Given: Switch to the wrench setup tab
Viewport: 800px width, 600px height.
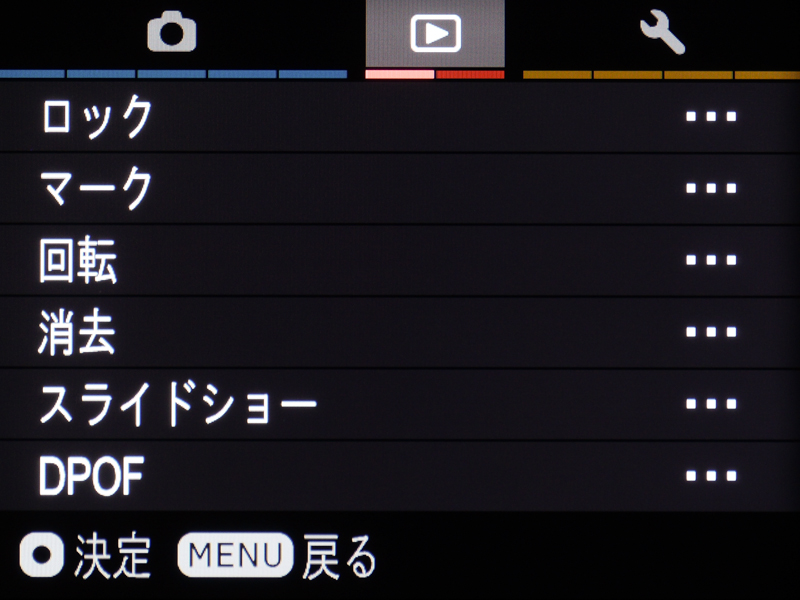Looking at the screenshot, I should pos(661,34).
